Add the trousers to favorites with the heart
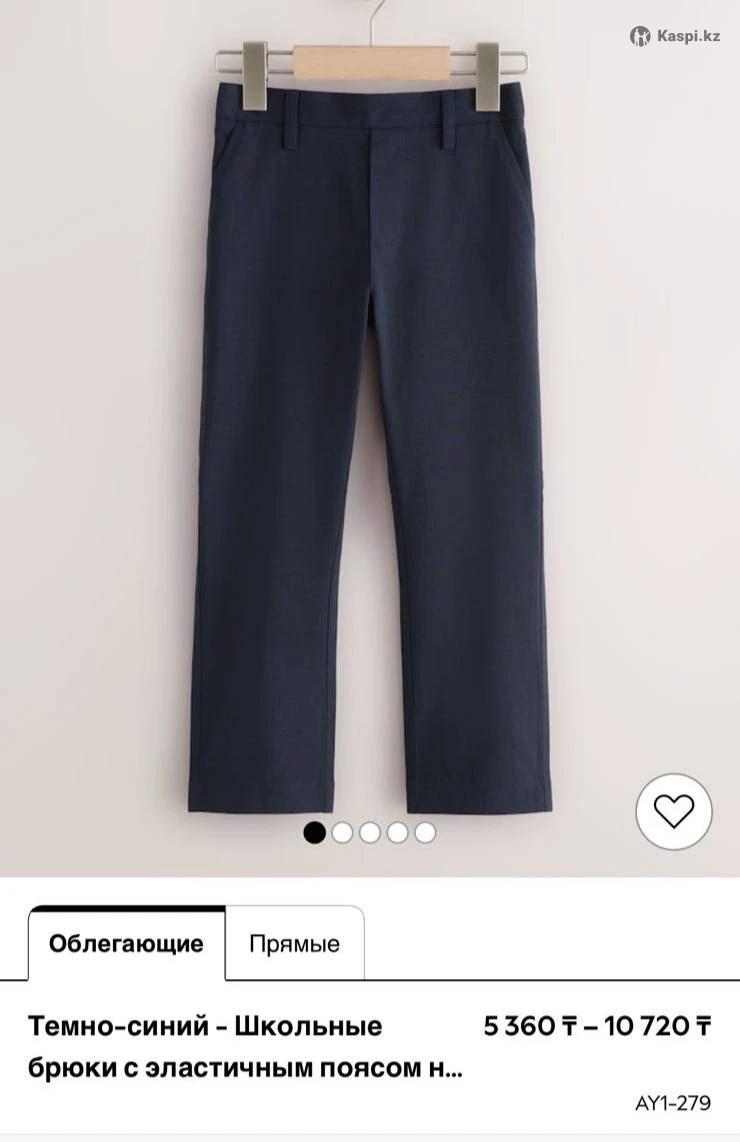Image resolution: width=740 pixels, height=1142 pixels. [x=674, y=812]
